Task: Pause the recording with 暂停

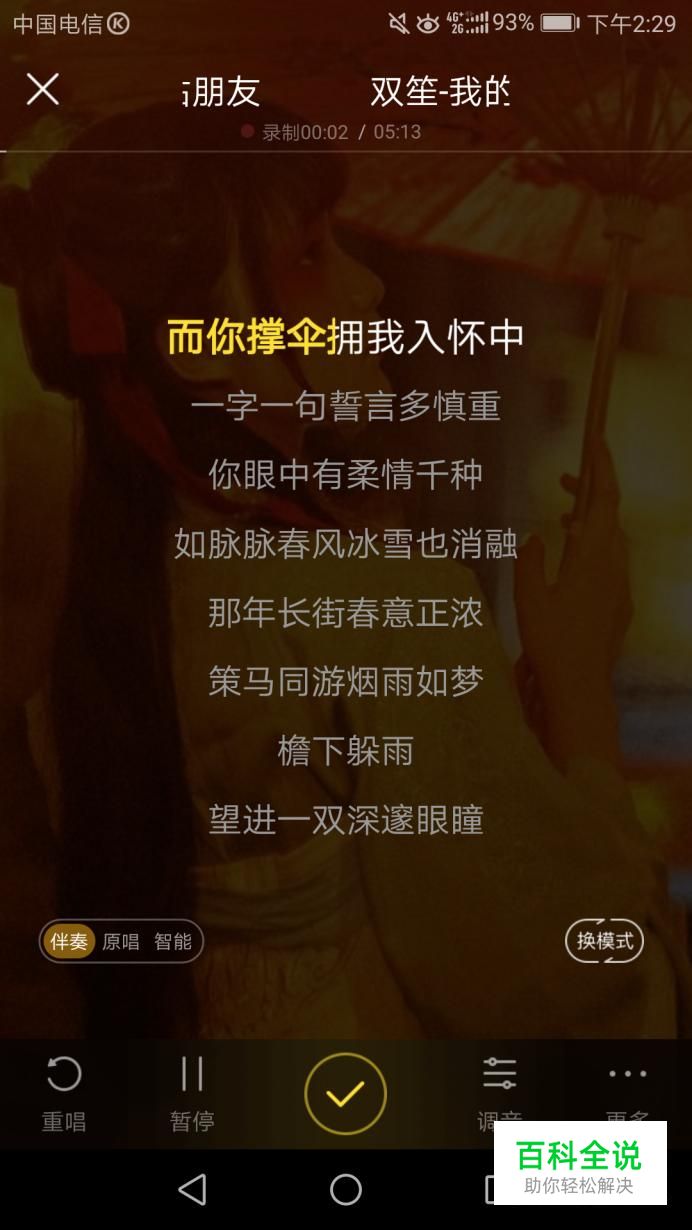Action: pos(192,1091)
